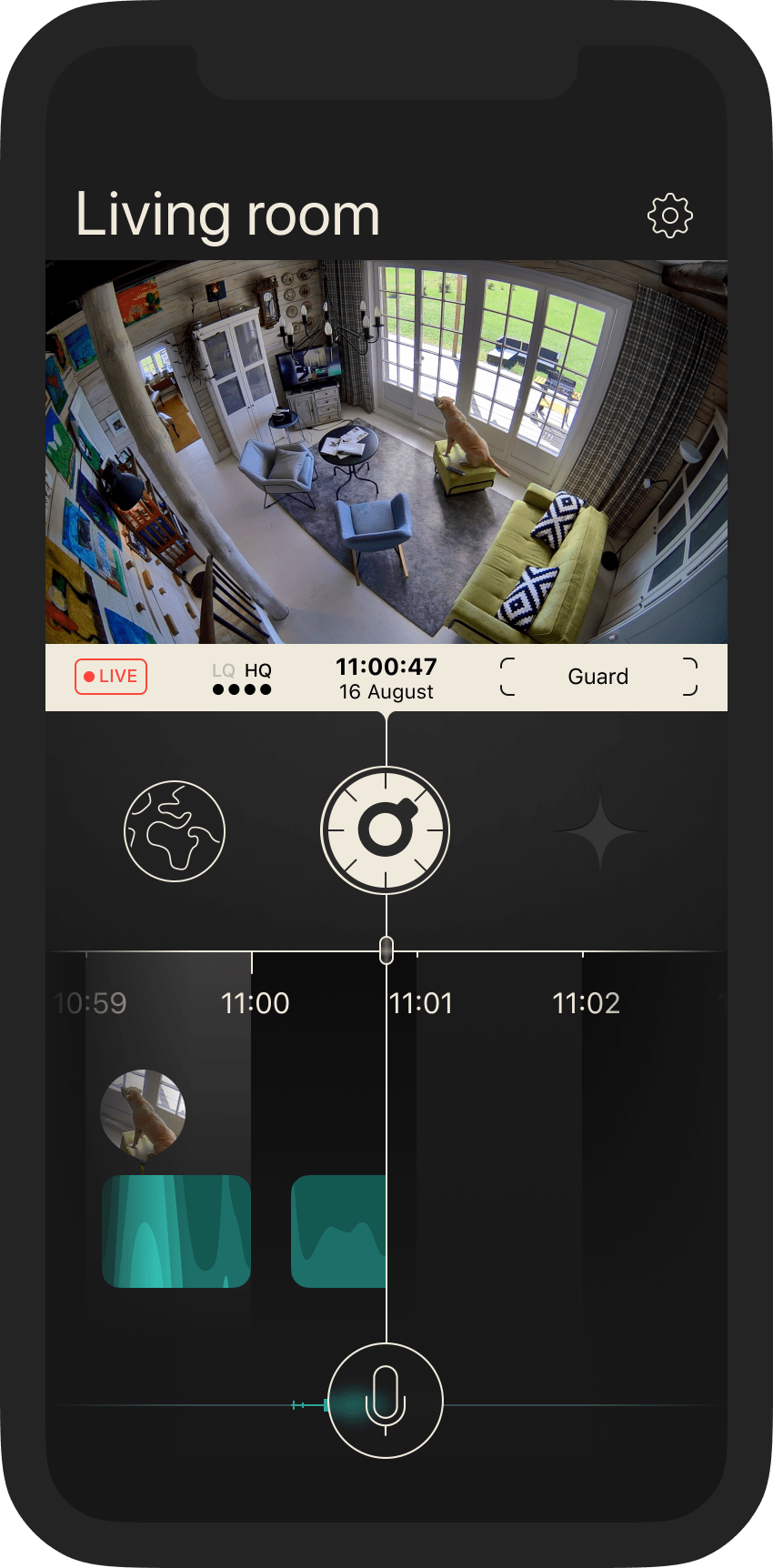
Task: Open the globe icon
Action: pos(175,830)
